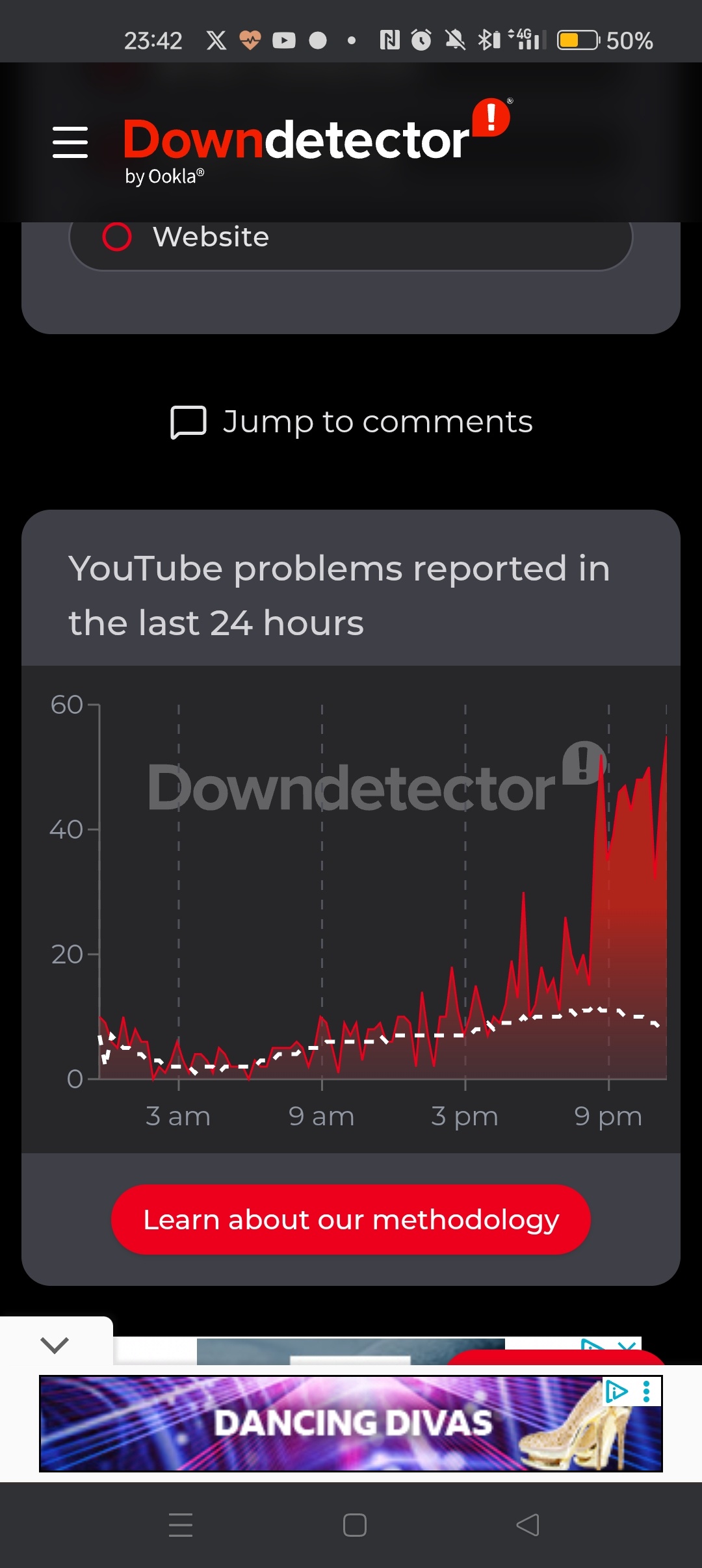Tap Learn about our methodology
The height and width of the screenshot is (1568, 702).
(351, 1220)
